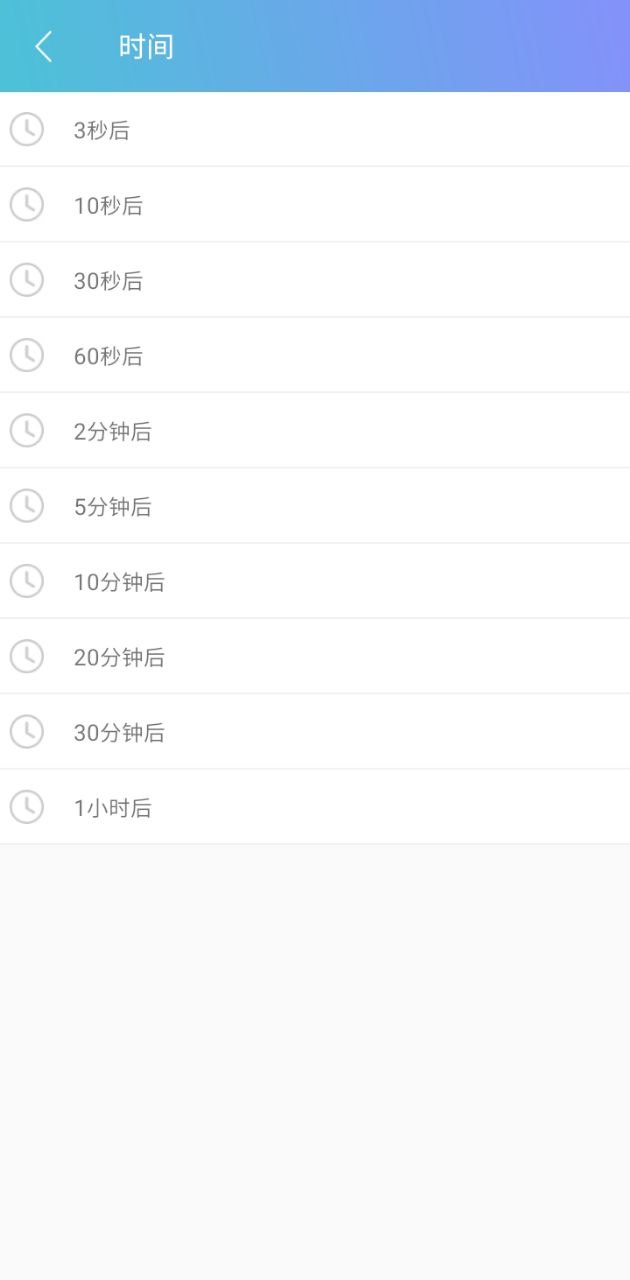Select the 3秒后 option
Viewport: 630px width, 1280px height.
tap(102, 130)
